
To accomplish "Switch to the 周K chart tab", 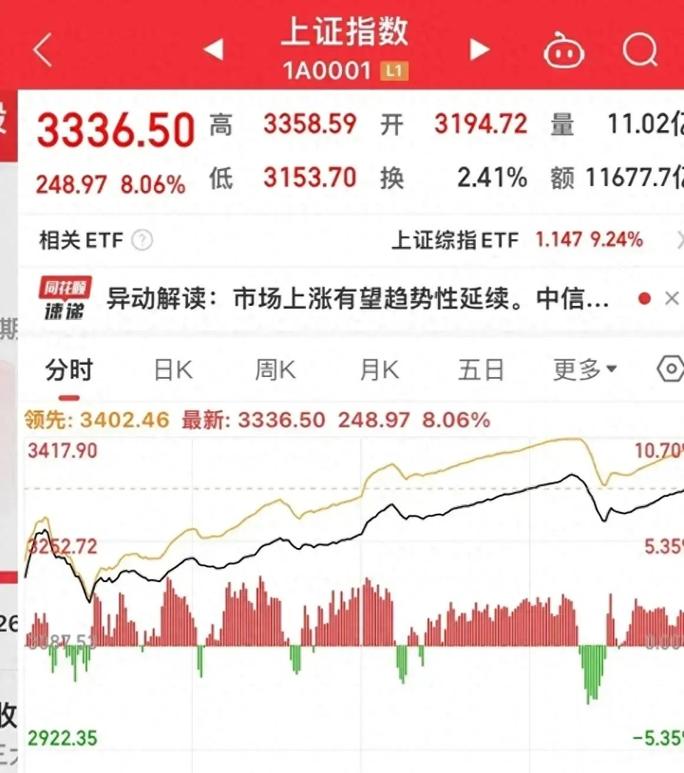I will click(x=275, y=370).
